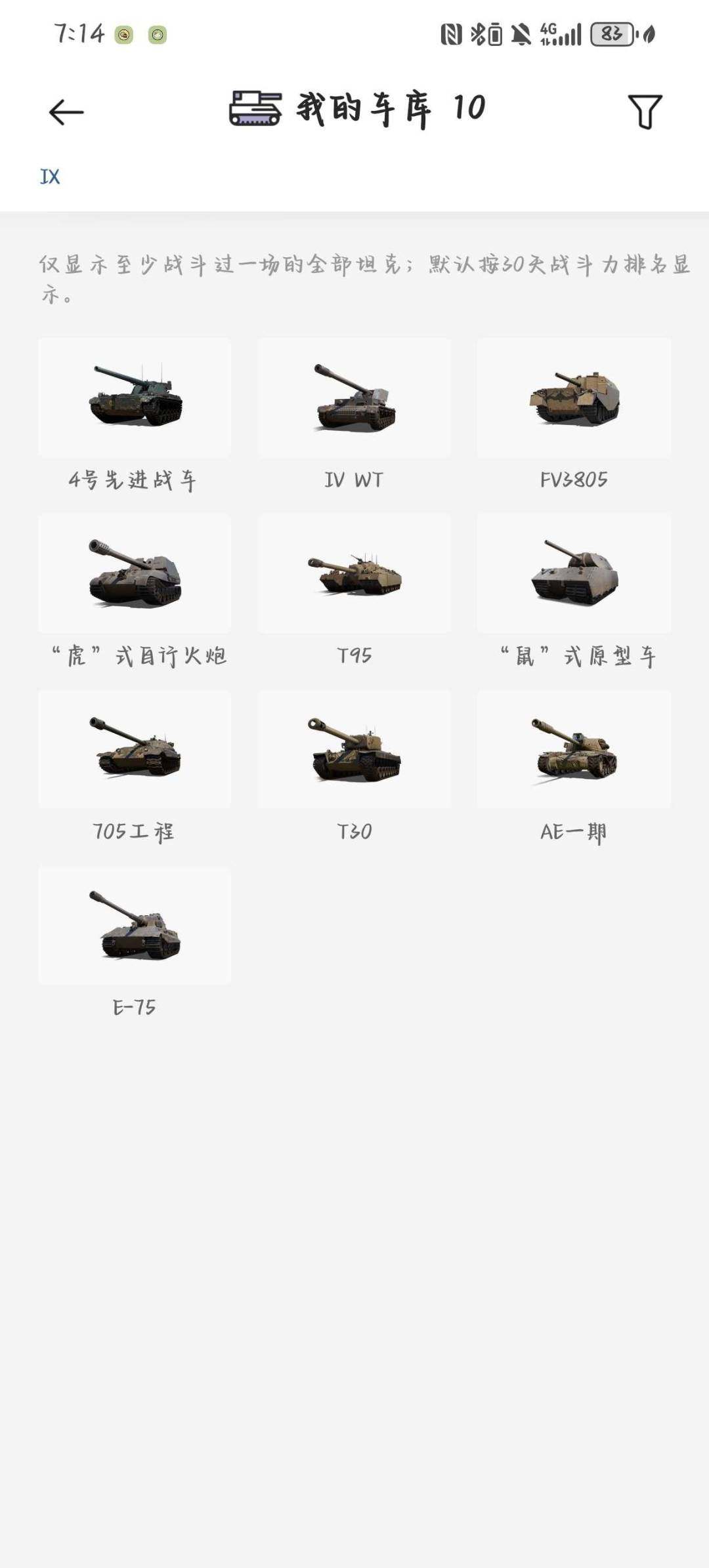The width and height of the screenshot is (709, 1568).
Task: Select the IX tier filter label
Action: pos(50,176)
